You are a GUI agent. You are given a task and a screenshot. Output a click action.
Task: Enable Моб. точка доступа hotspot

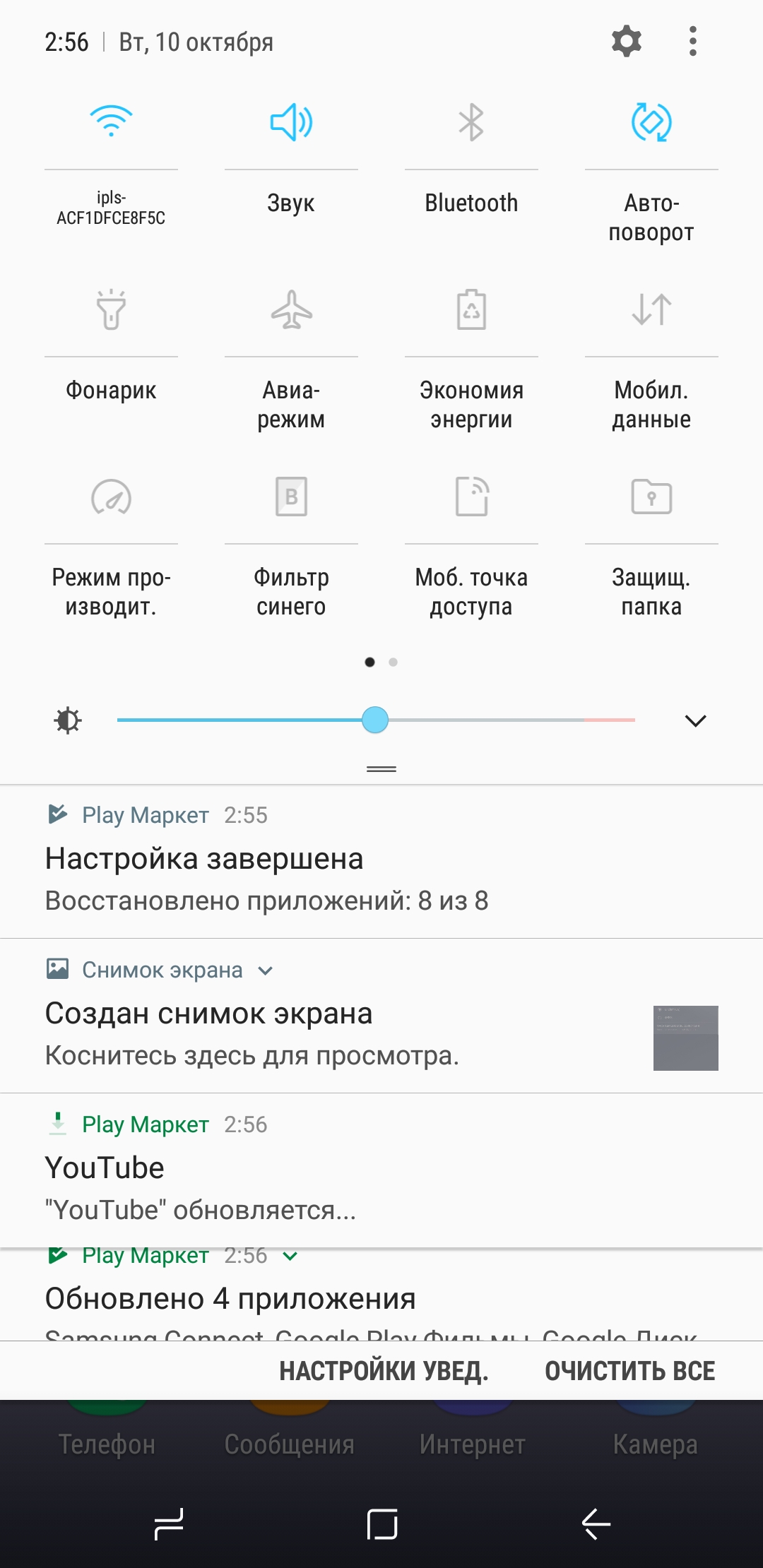[471, 497]
